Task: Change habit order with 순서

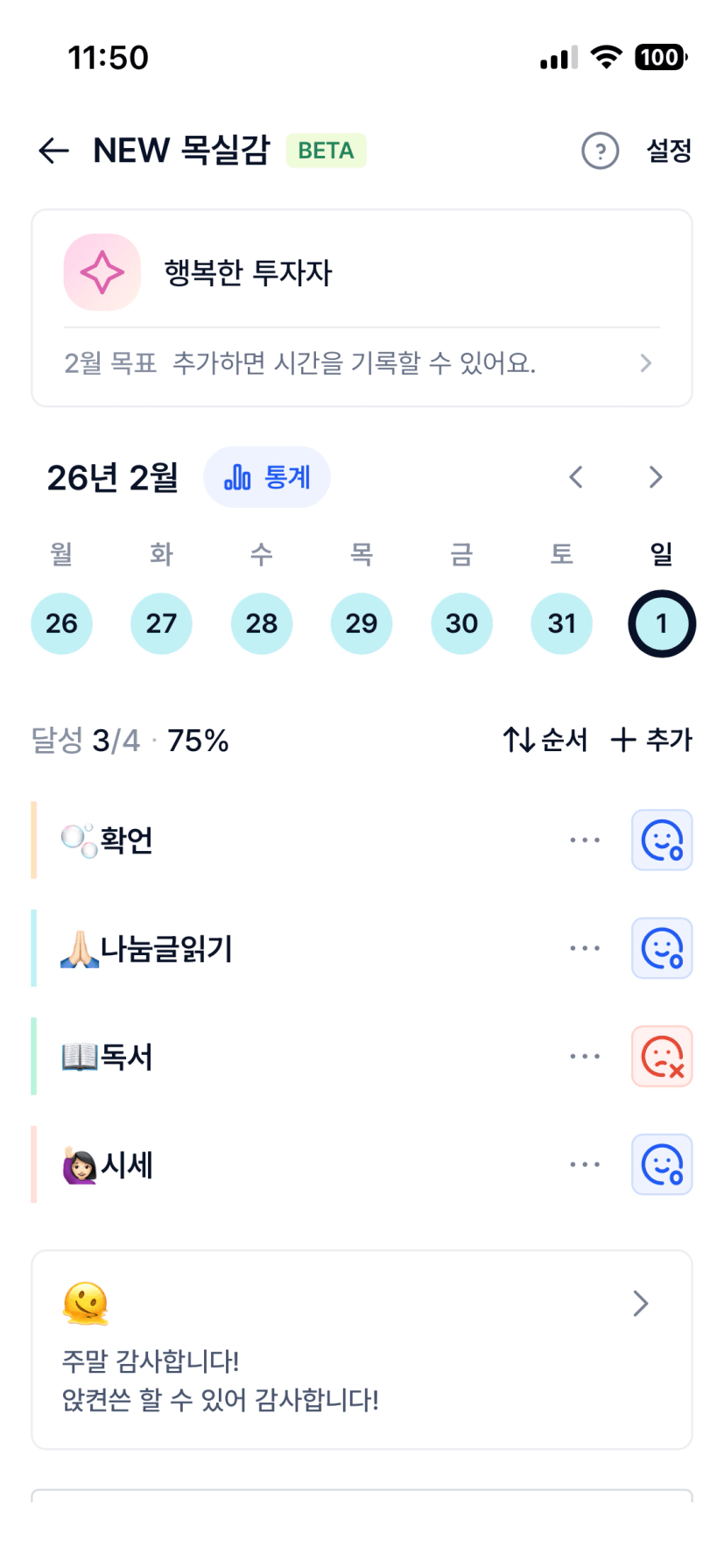Action: click(x=545, y=740)
